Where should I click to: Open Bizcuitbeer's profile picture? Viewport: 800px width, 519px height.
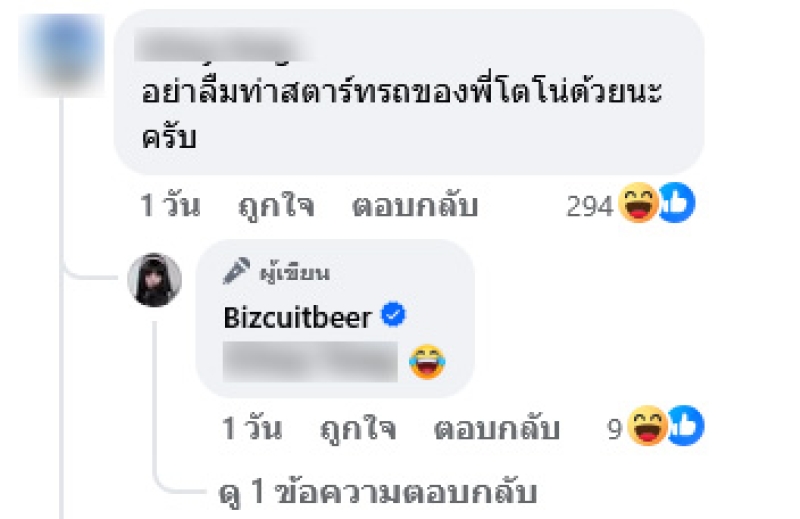pyautogui.click(x=155, y=280)
